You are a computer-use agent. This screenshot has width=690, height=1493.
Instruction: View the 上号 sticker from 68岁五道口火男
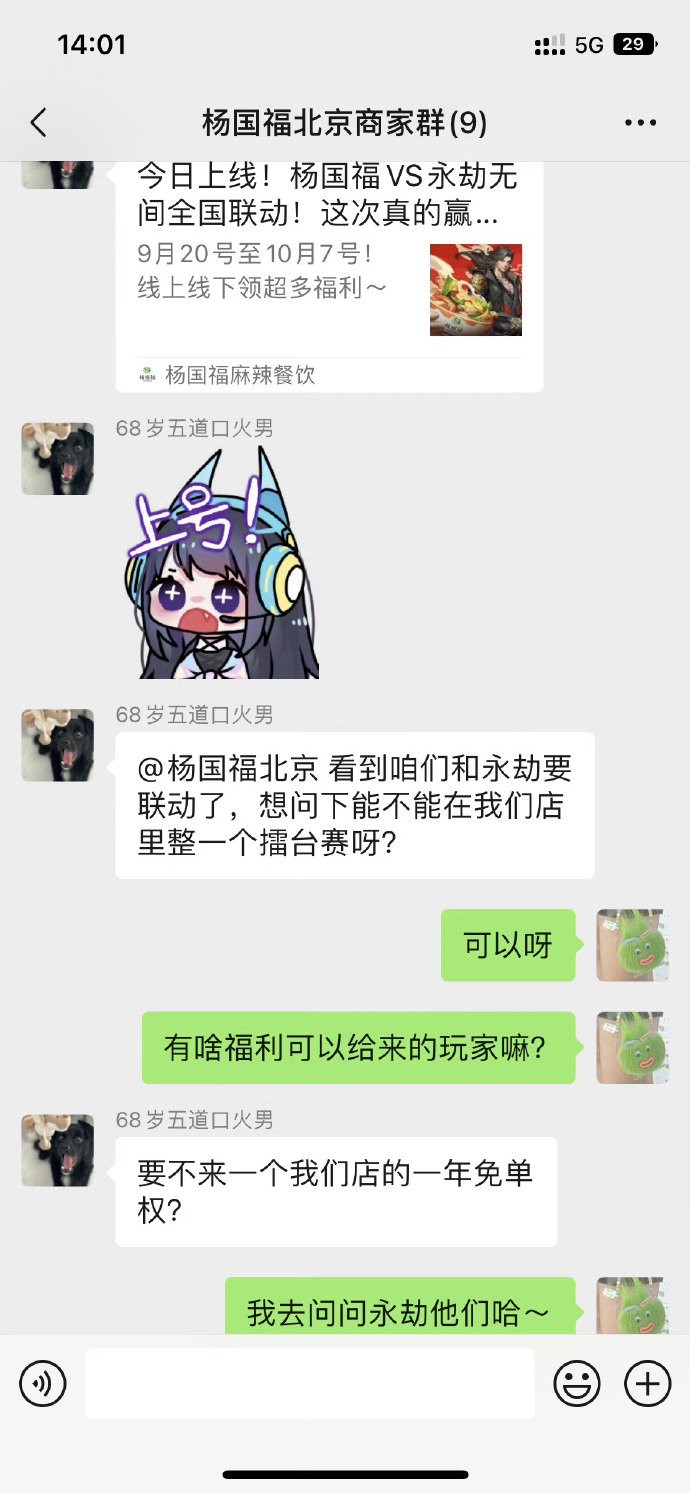tap(220, 565)
